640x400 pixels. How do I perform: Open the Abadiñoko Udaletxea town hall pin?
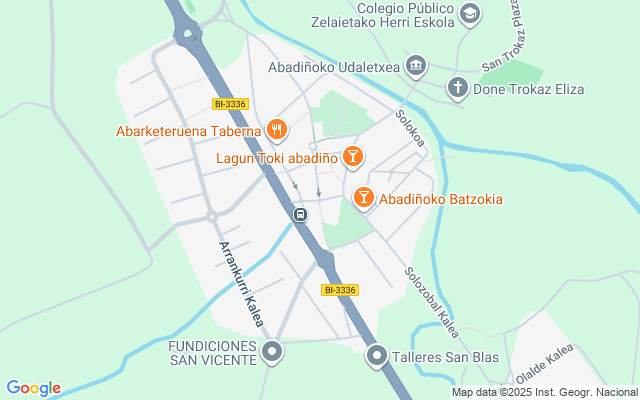point(416,66)
